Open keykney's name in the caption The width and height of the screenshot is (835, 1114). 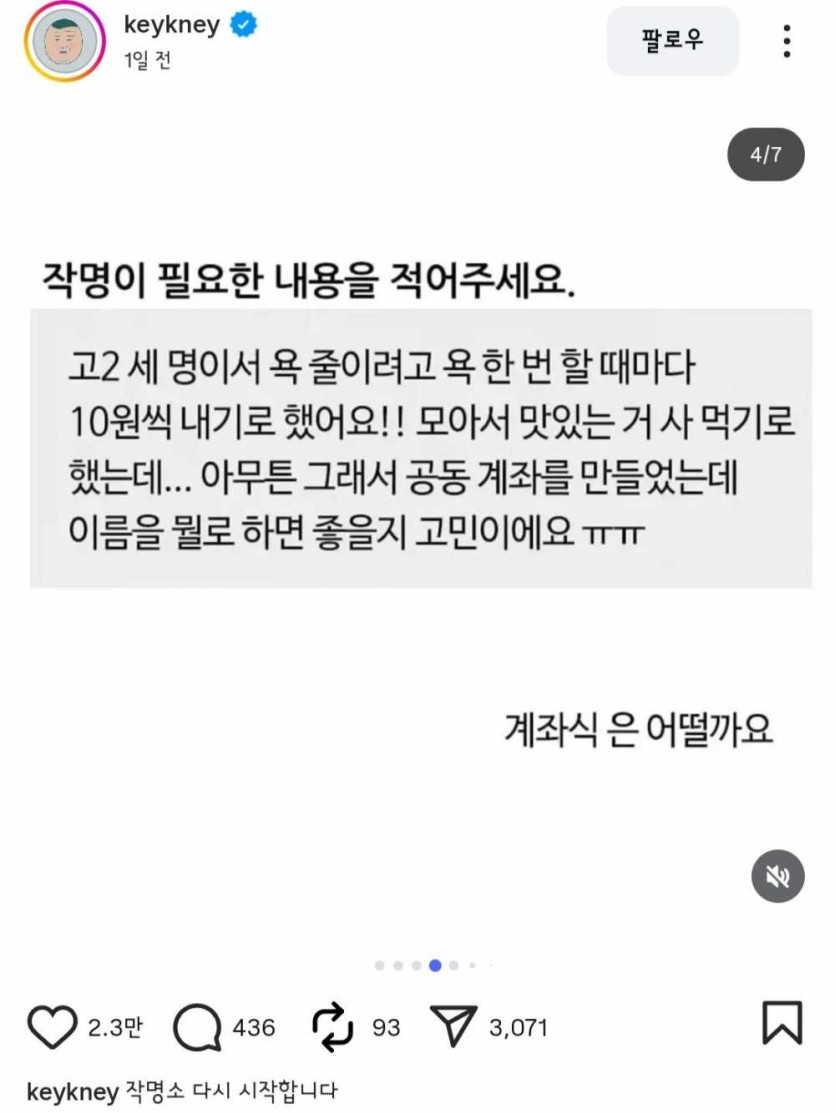coord(72,1091)
